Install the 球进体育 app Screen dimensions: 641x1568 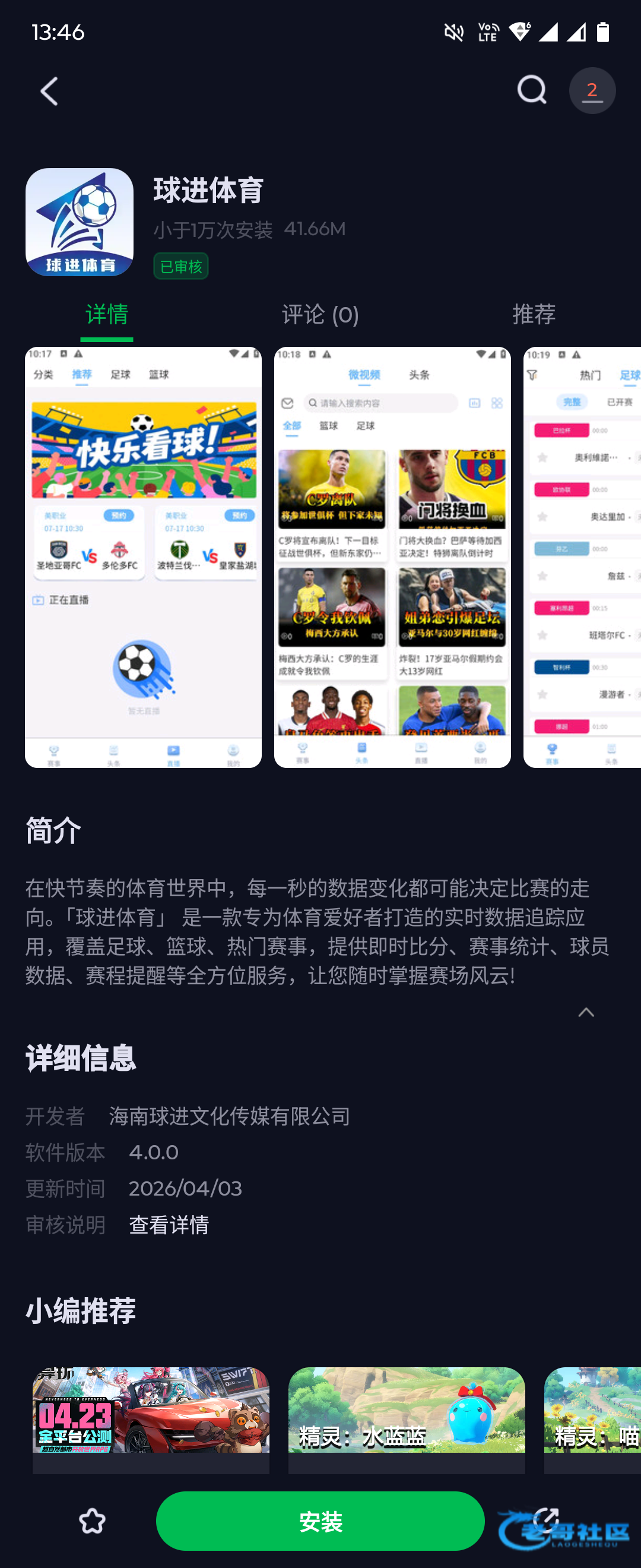coord(320,1521)
